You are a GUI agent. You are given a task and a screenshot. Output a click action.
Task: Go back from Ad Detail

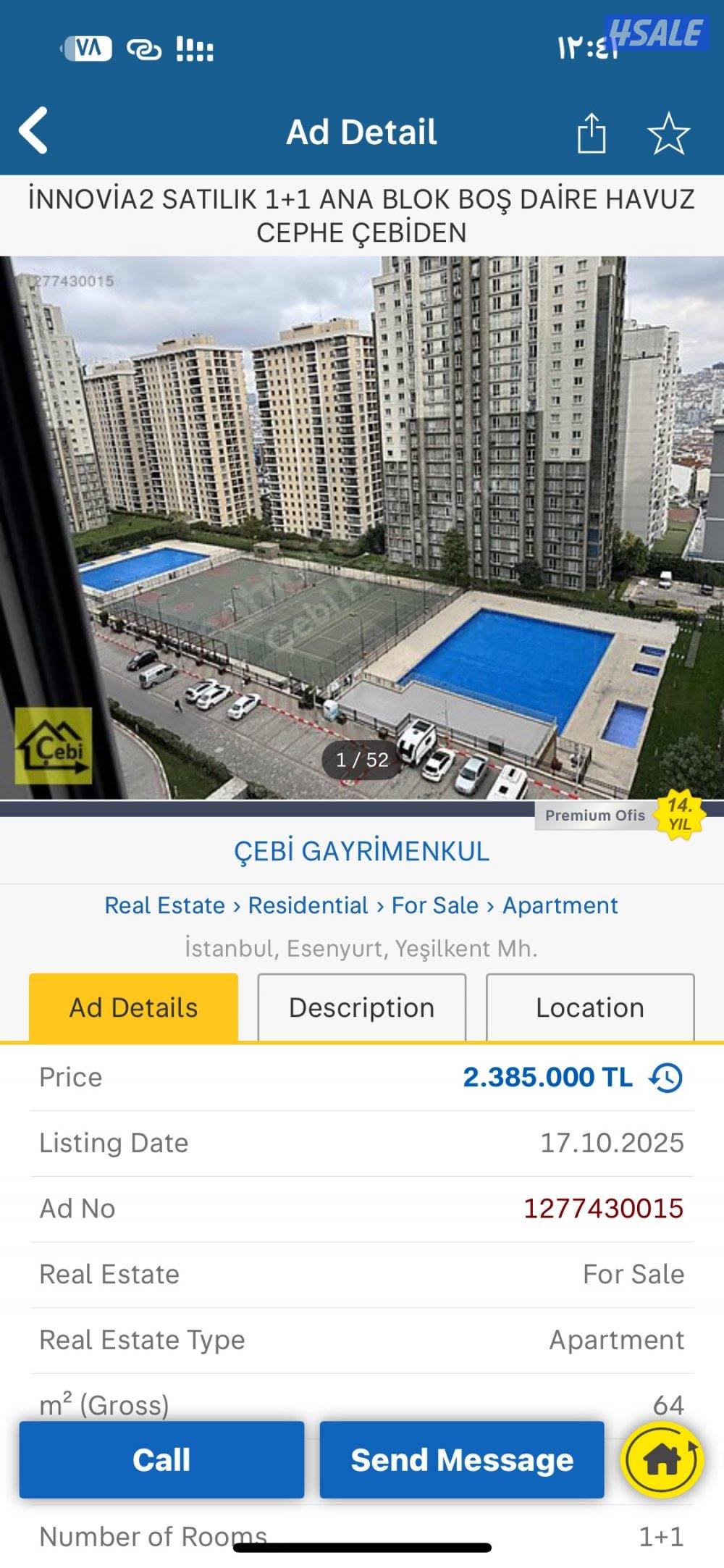33,131
